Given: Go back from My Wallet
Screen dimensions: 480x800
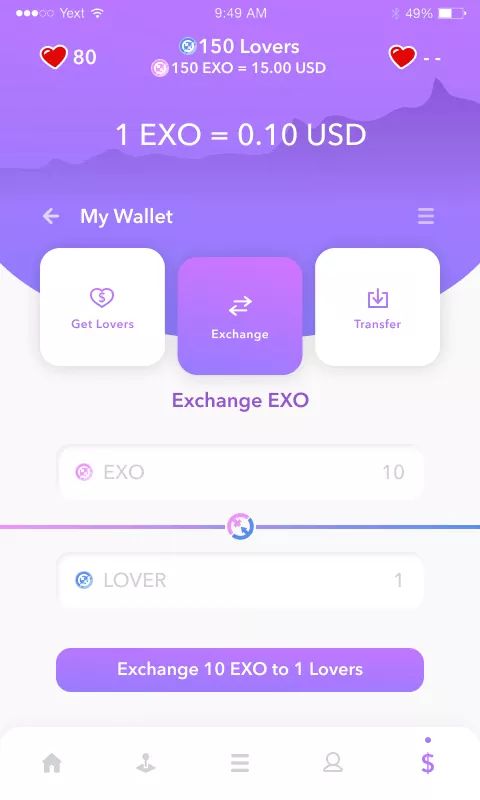Looking at the screenshot, I should pos(51,216).
